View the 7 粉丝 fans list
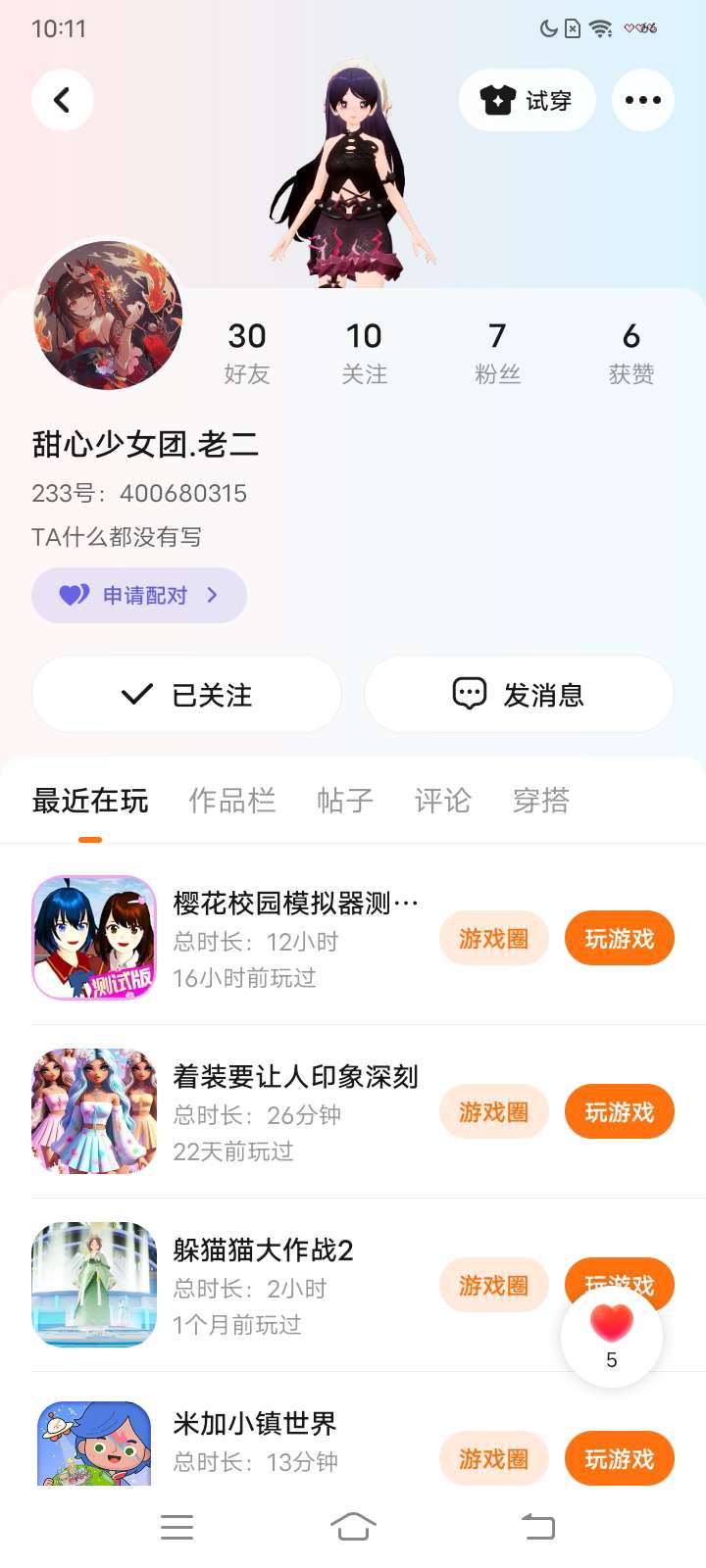 (x=497, y=352)
